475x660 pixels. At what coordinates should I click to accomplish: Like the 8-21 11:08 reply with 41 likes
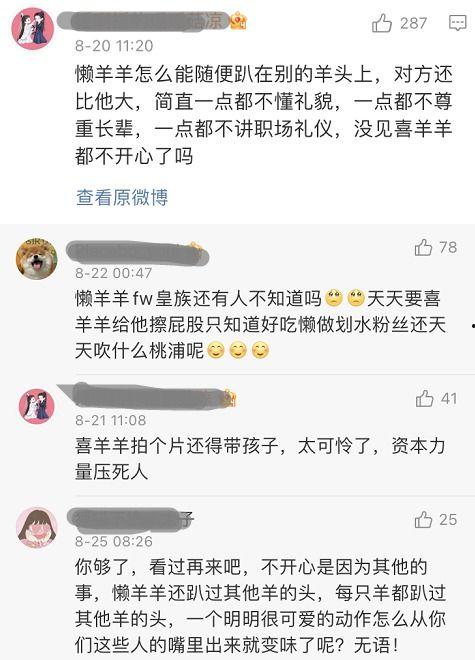(424, 398)
